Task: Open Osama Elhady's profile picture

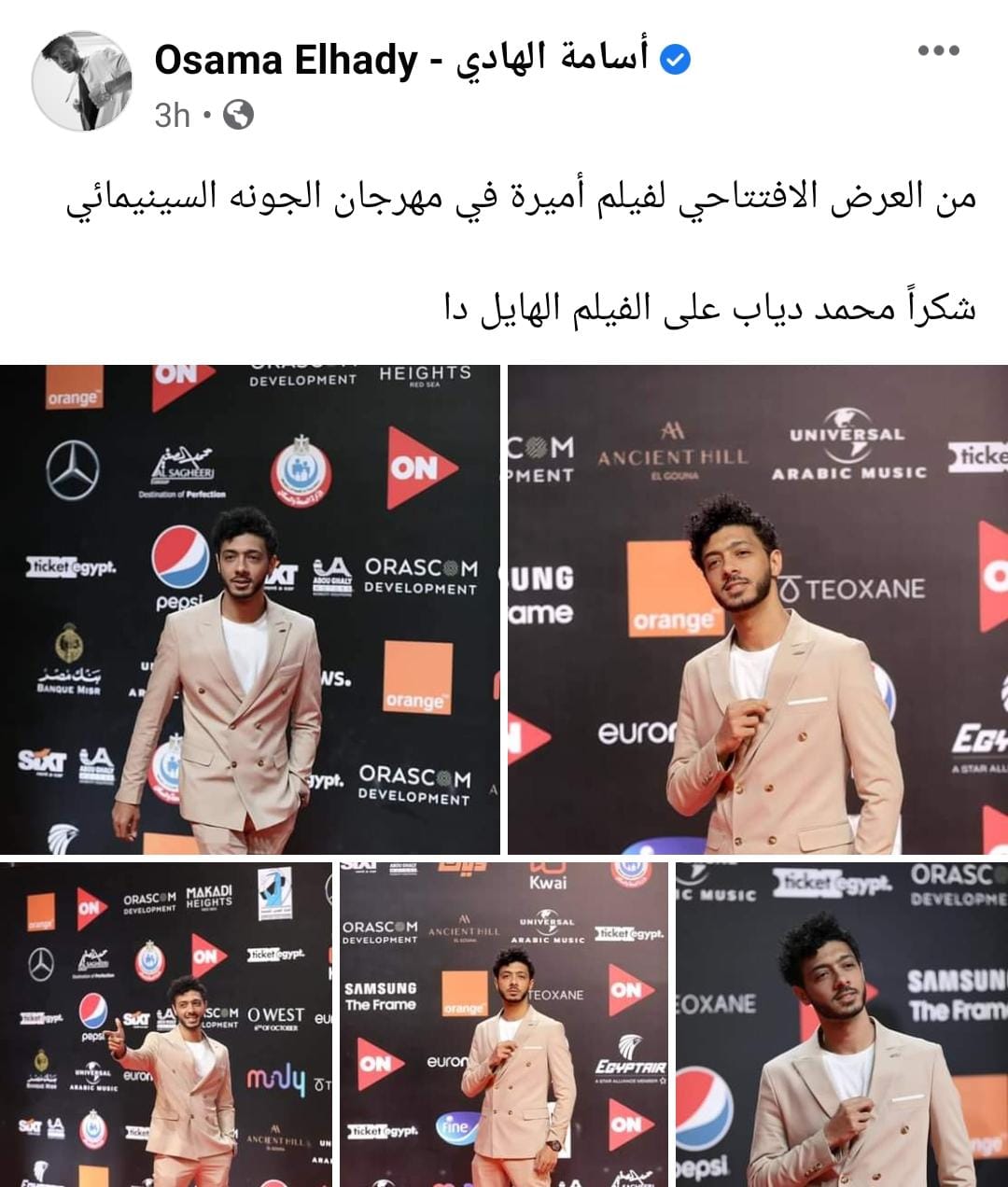Action: [x=82, y=81]
